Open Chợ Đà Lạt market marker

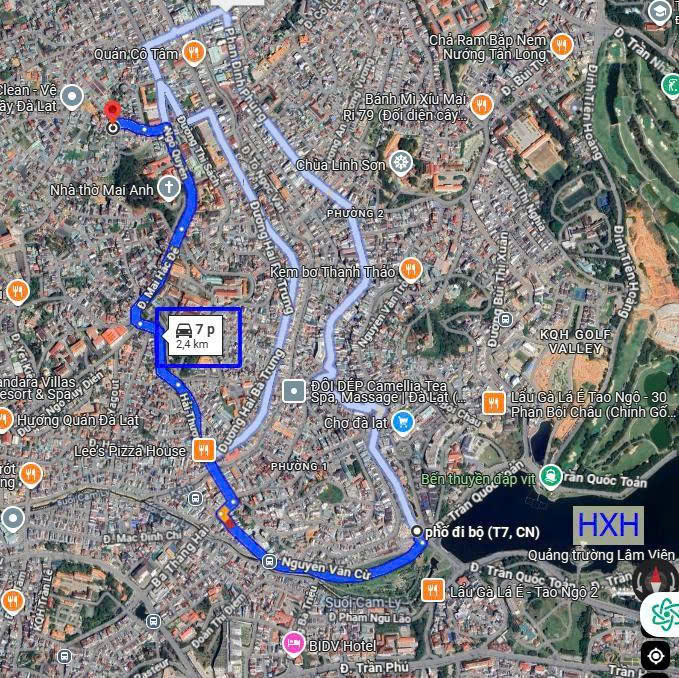403,423
